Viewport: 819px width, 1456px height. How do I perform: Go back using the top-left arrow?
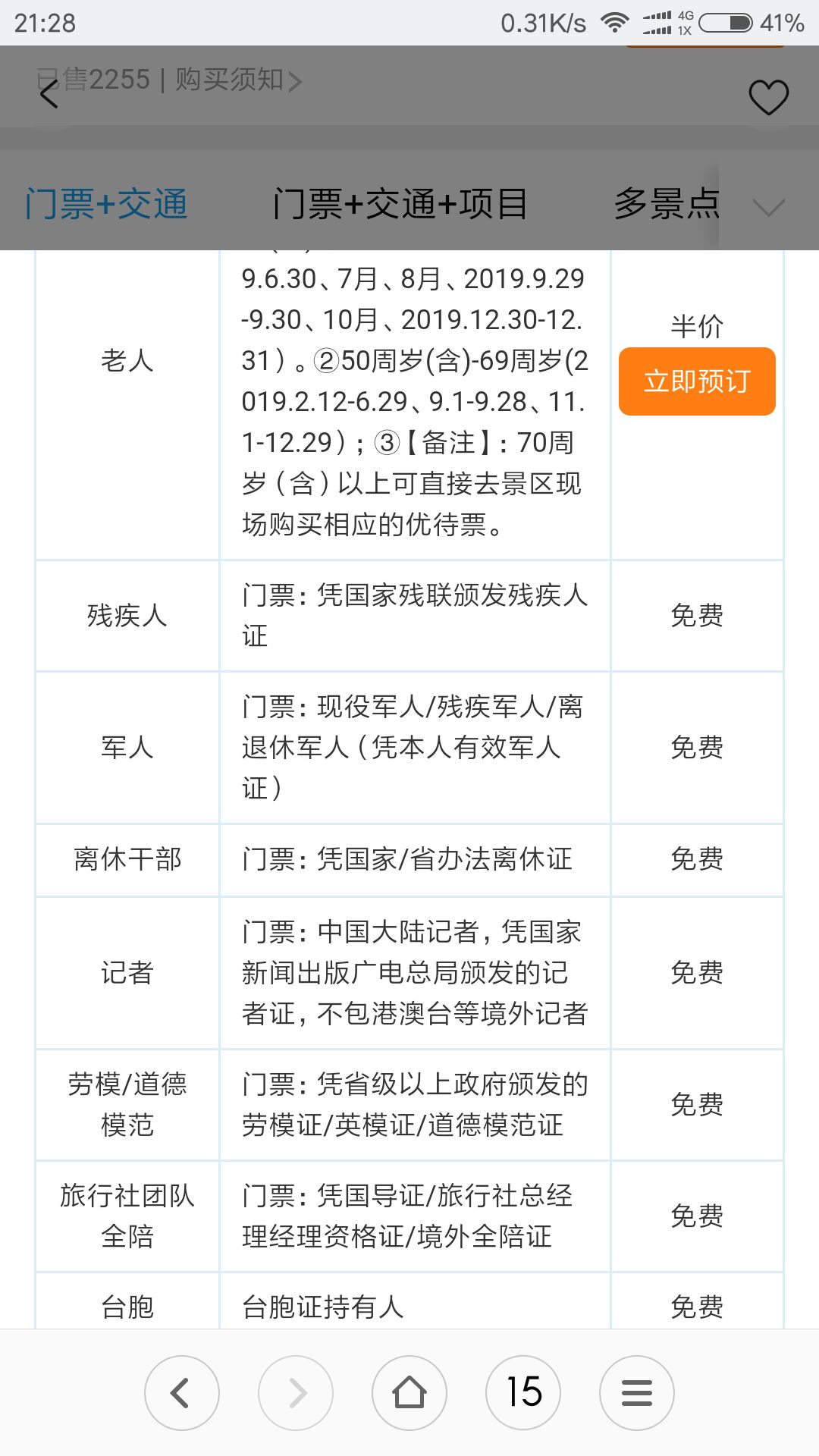(49, 95)
